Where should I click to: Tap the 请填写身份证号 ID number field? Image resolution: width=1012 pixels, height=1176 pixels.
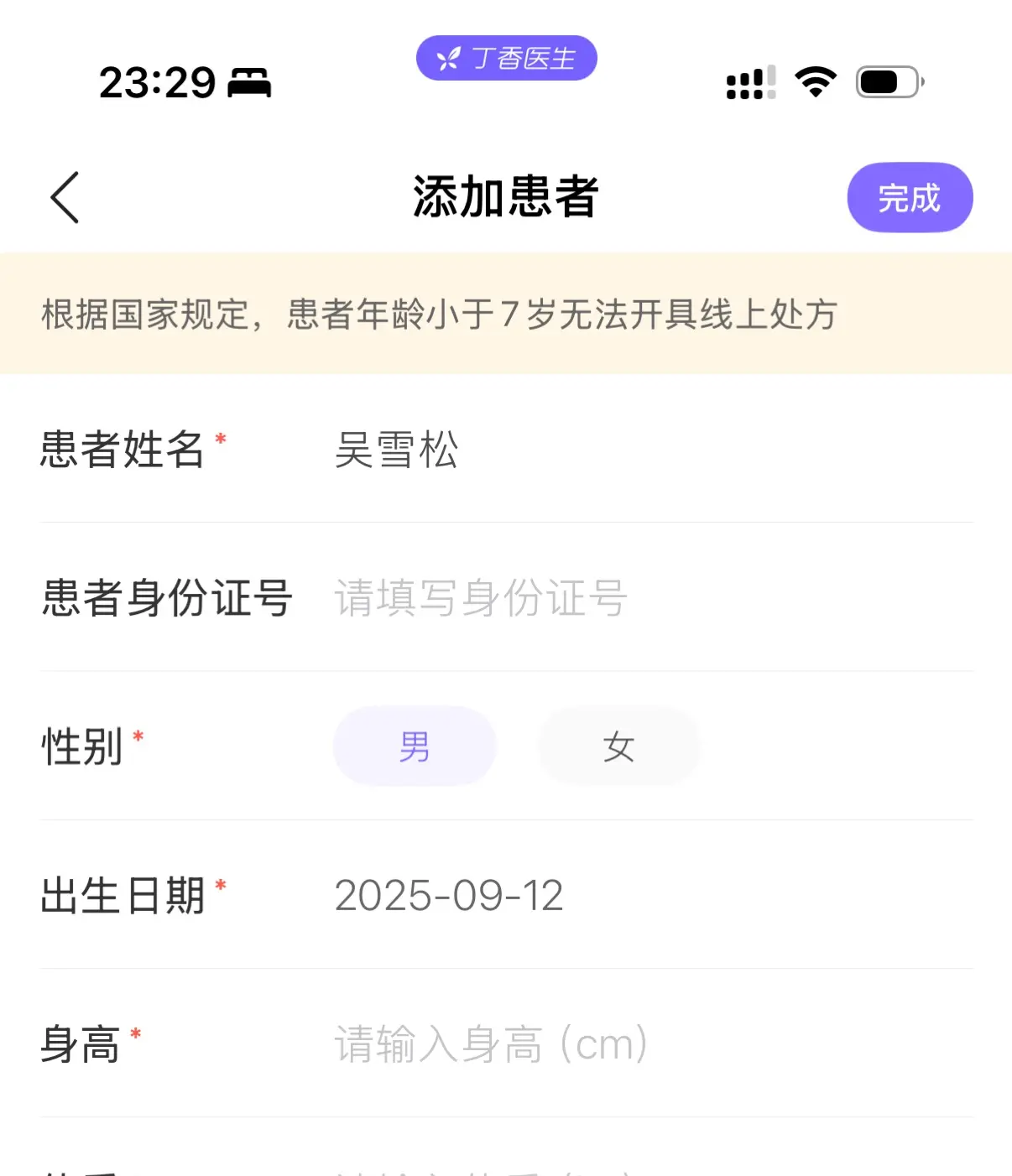pos(480,599)
